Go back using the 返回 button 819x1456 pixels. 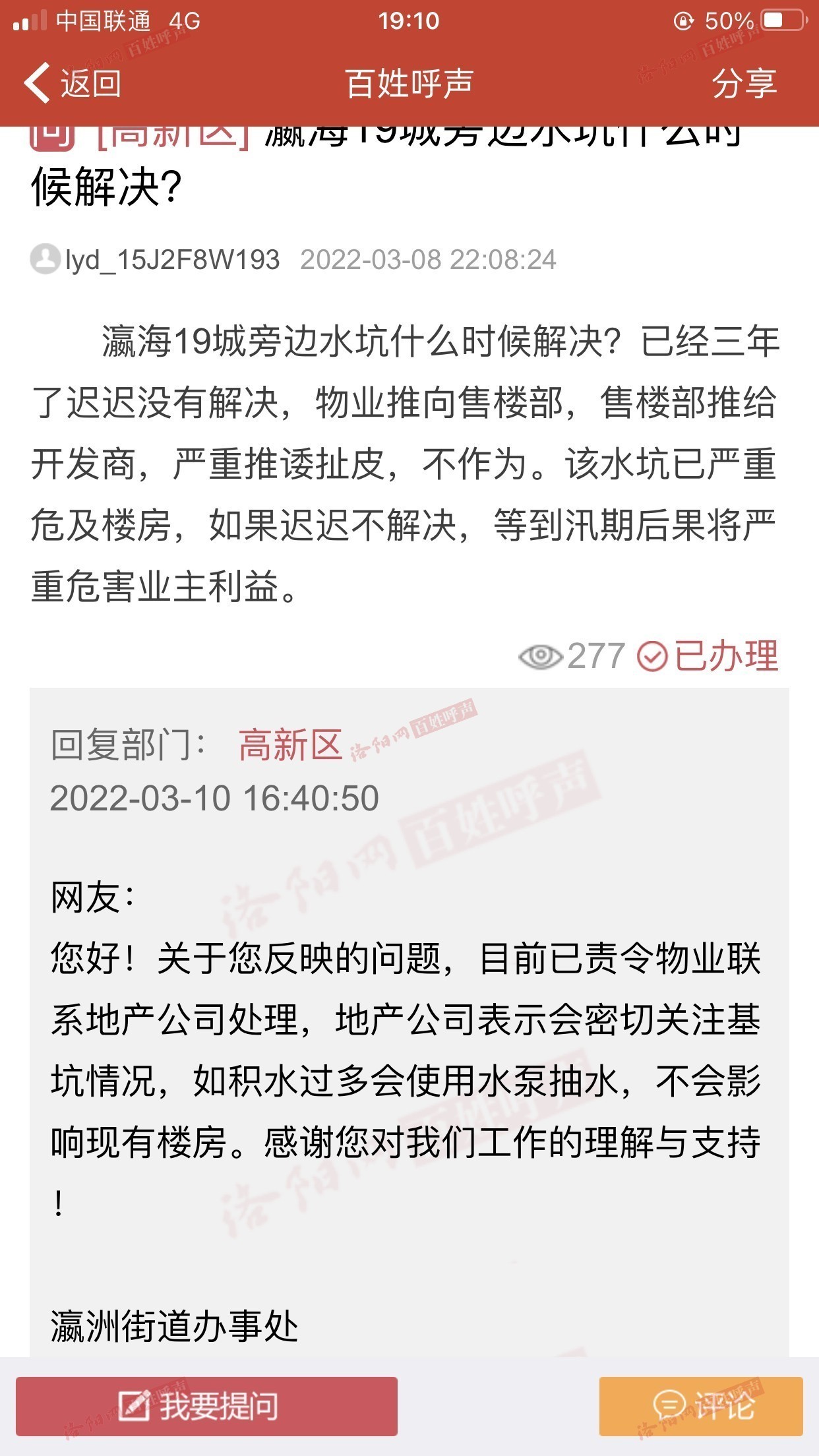click(x=73, y=84)
